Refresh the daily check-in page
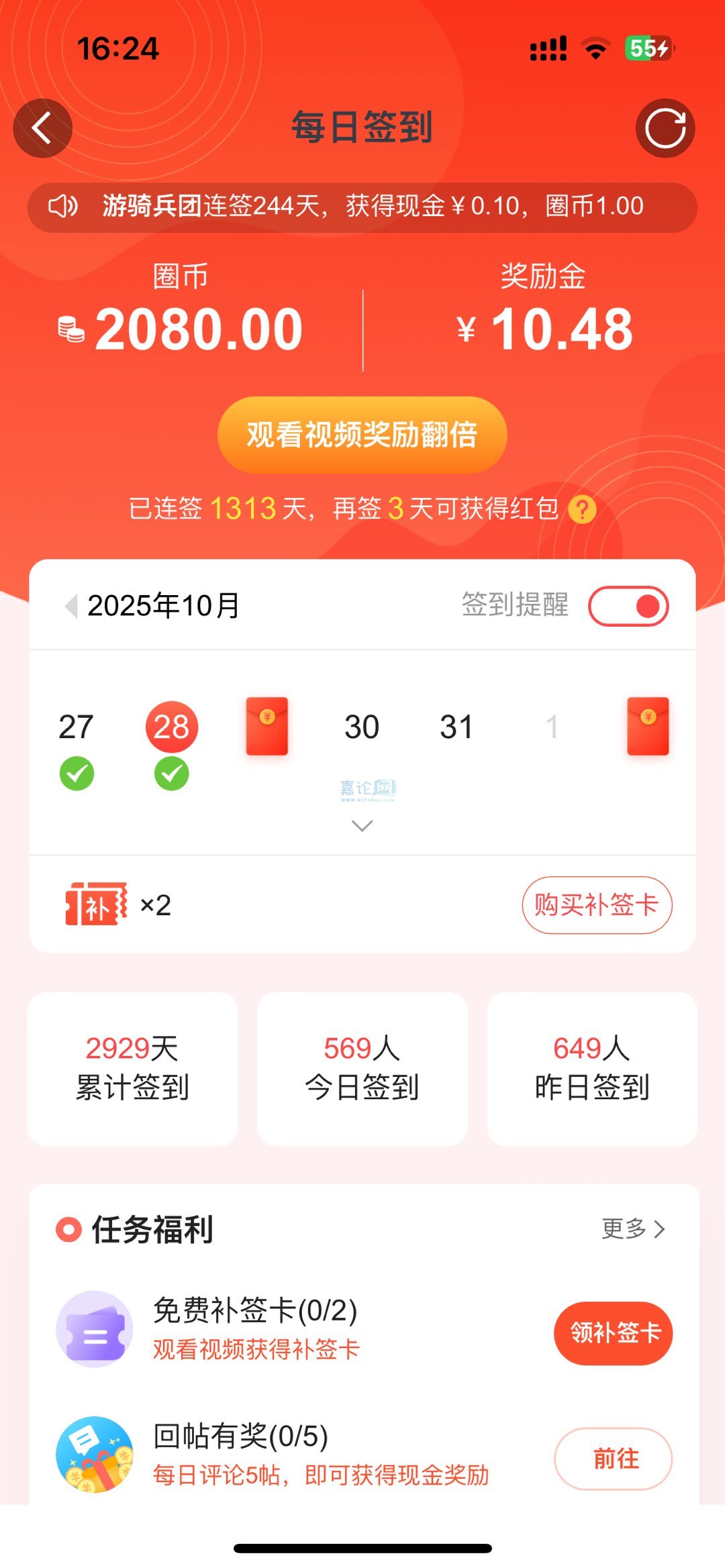Screen dimensions: 725x1568 (665, 128)
